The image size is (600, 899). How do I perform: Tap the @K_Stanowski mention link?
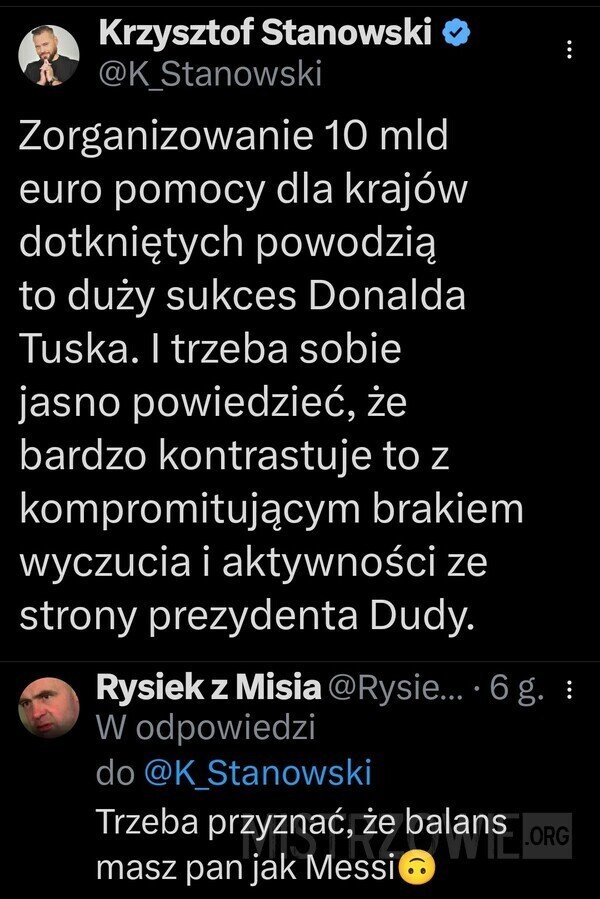coord(258,772)
